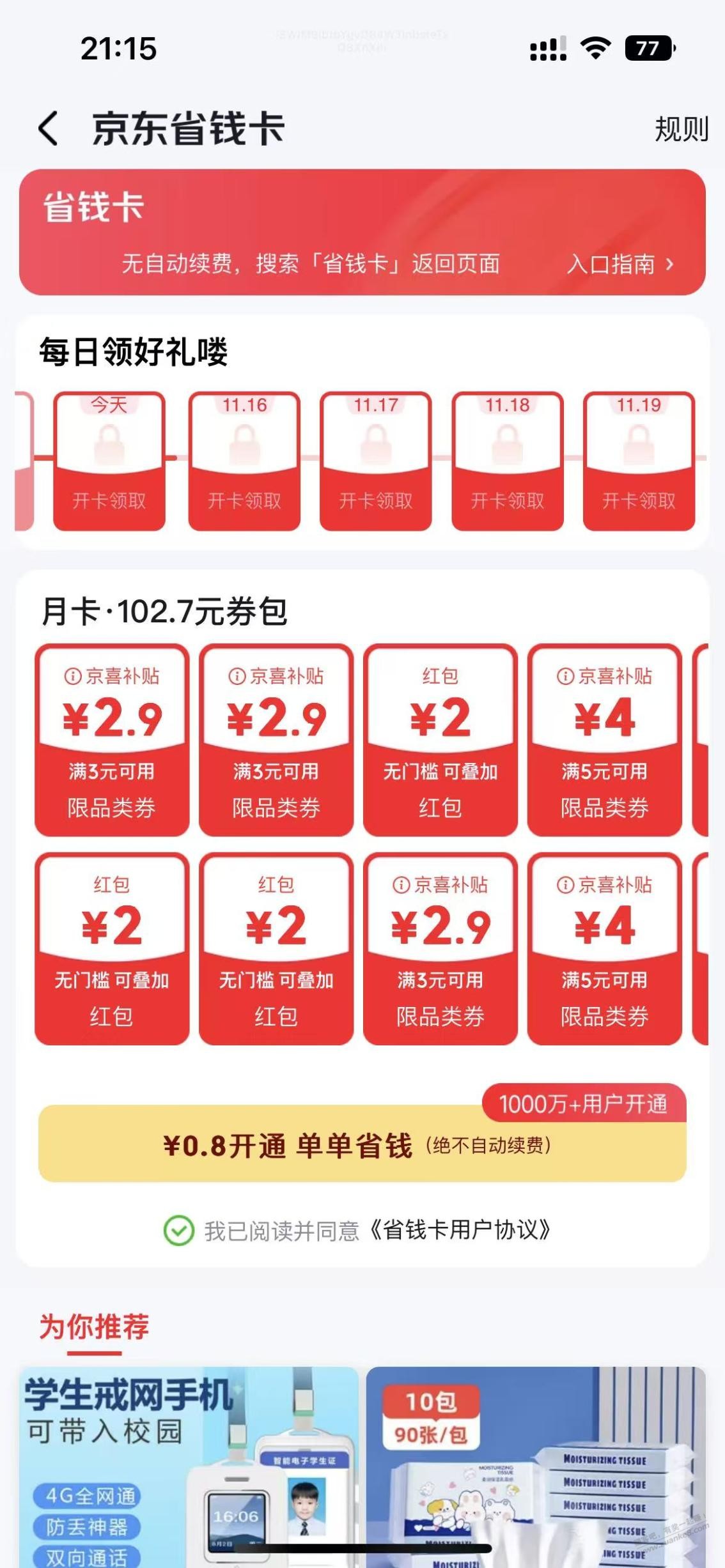725x1568 pixels.
Task: Uncheck the agreement consent checkbox
Action: pyautogui.click(x=179, y=1230)
